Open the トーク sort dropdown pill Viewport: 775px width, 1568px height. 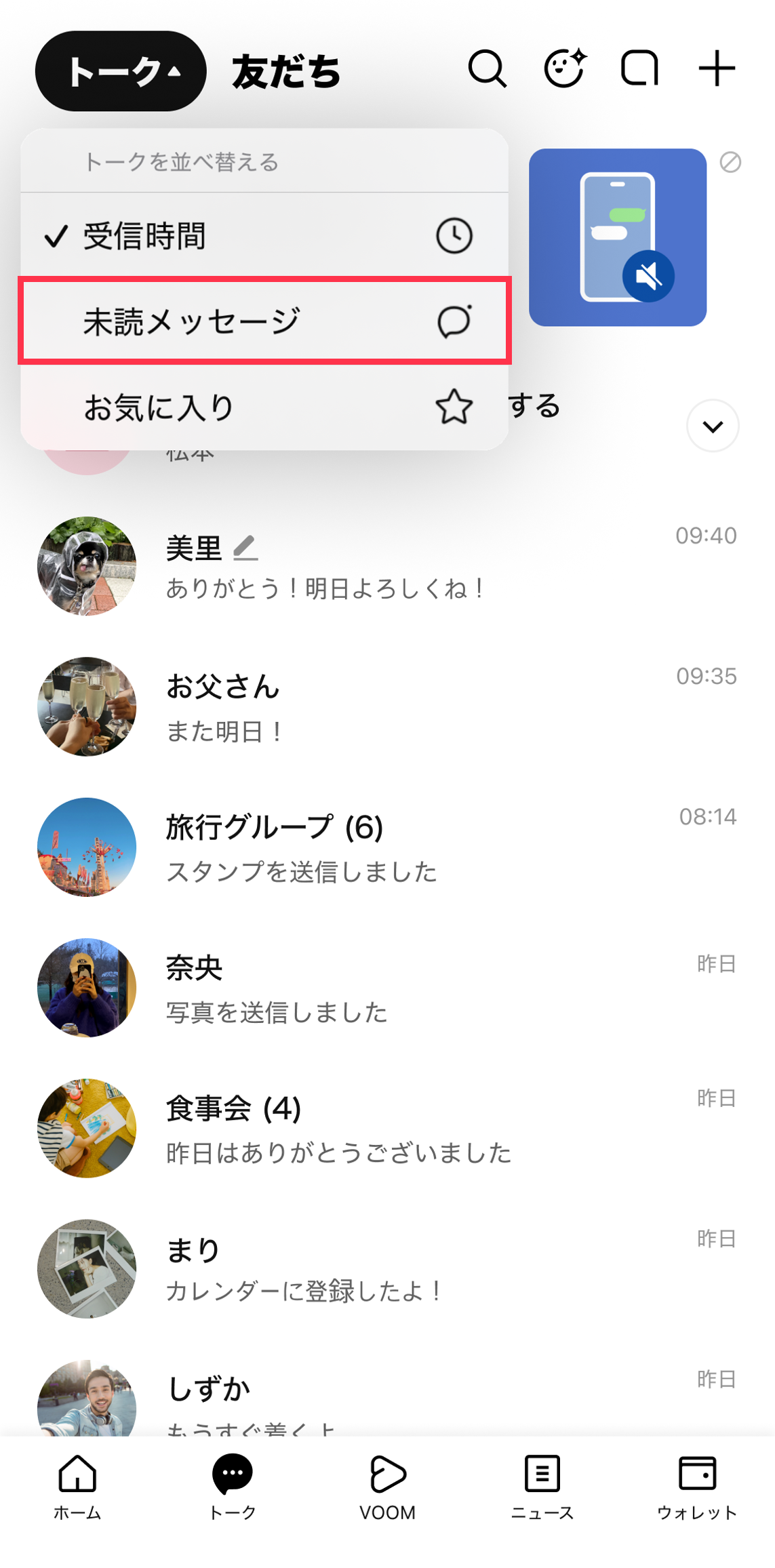point(120,71)
